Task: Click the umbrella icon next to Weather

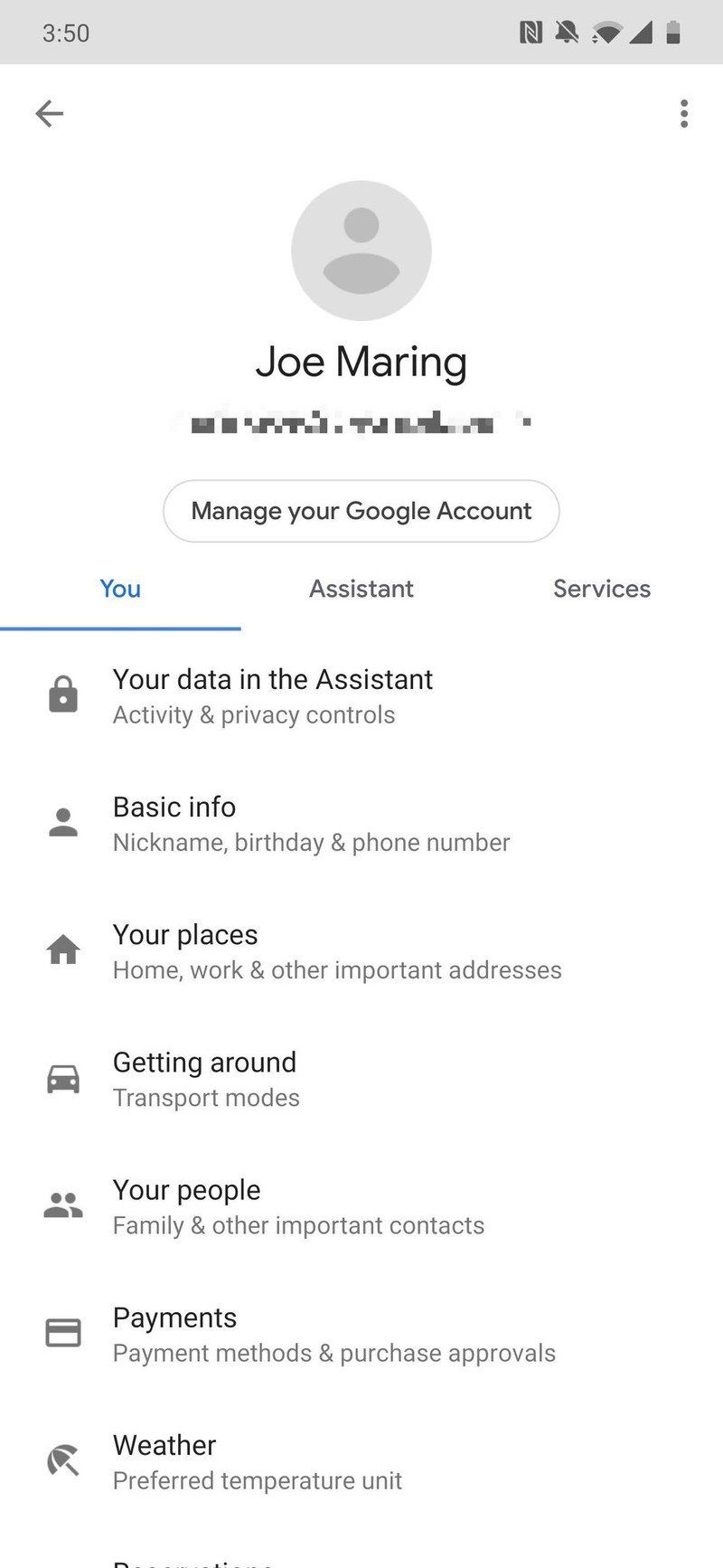Action: point(61,1460)
